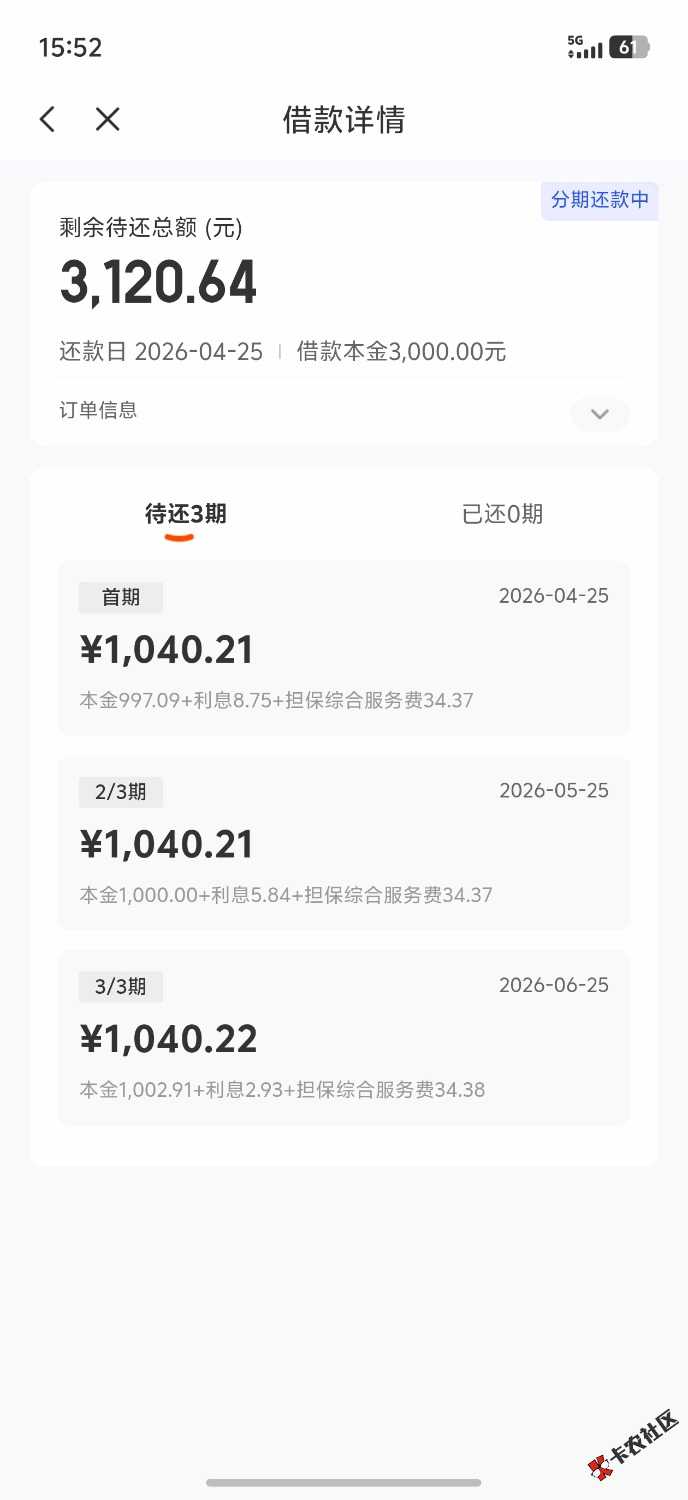Select the 待还3期 tab

(186, 514)
